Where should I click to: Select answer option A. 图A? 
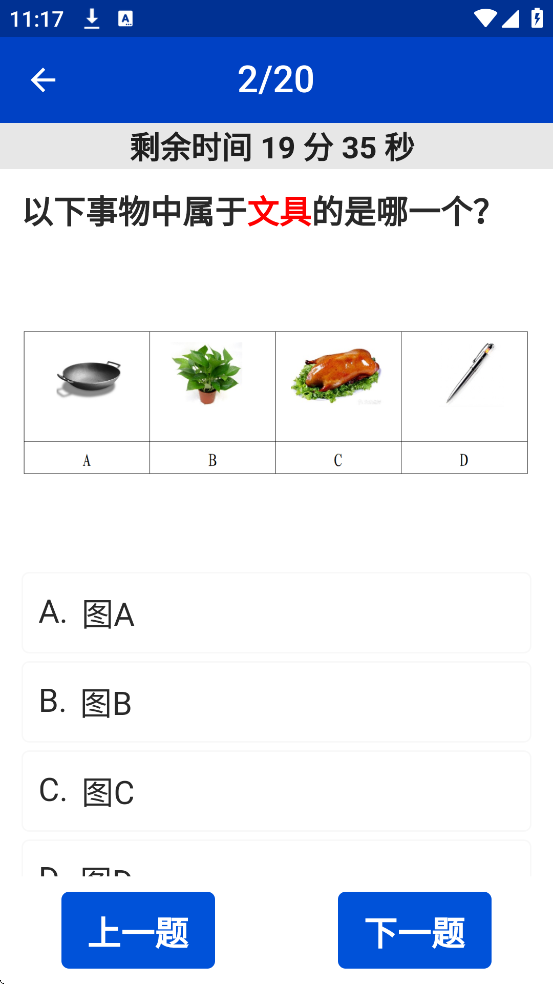(276, 612)
